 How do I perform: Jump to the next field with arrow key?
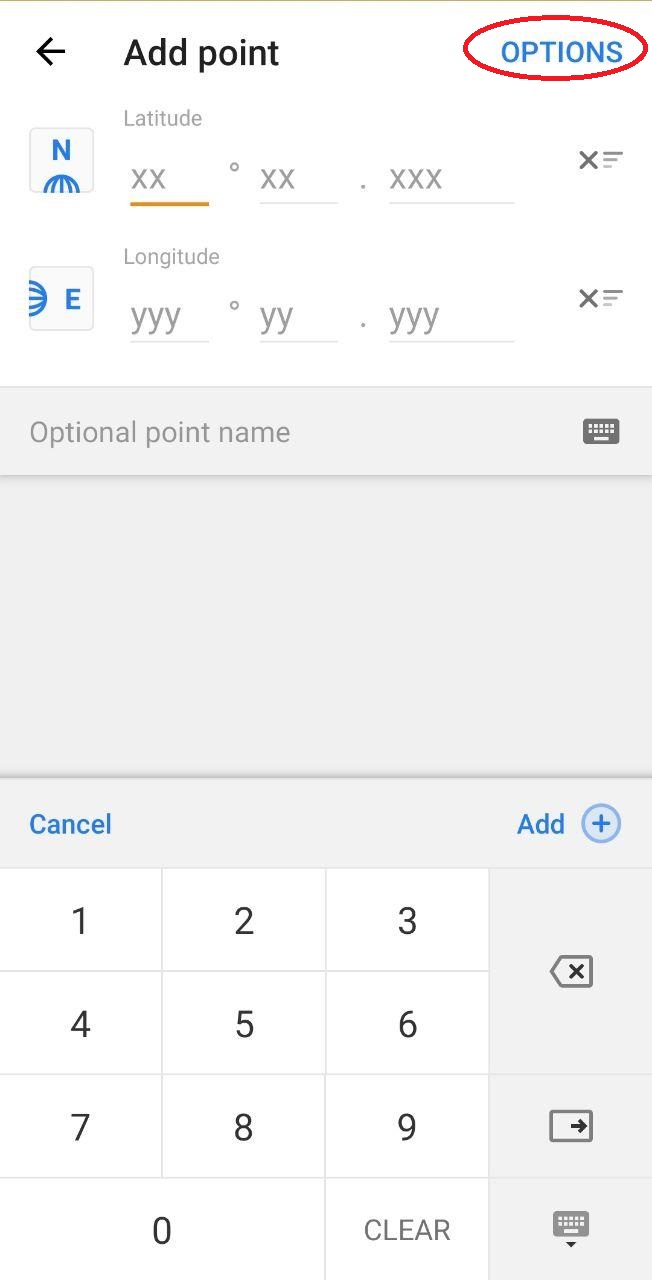(571, 1127)
